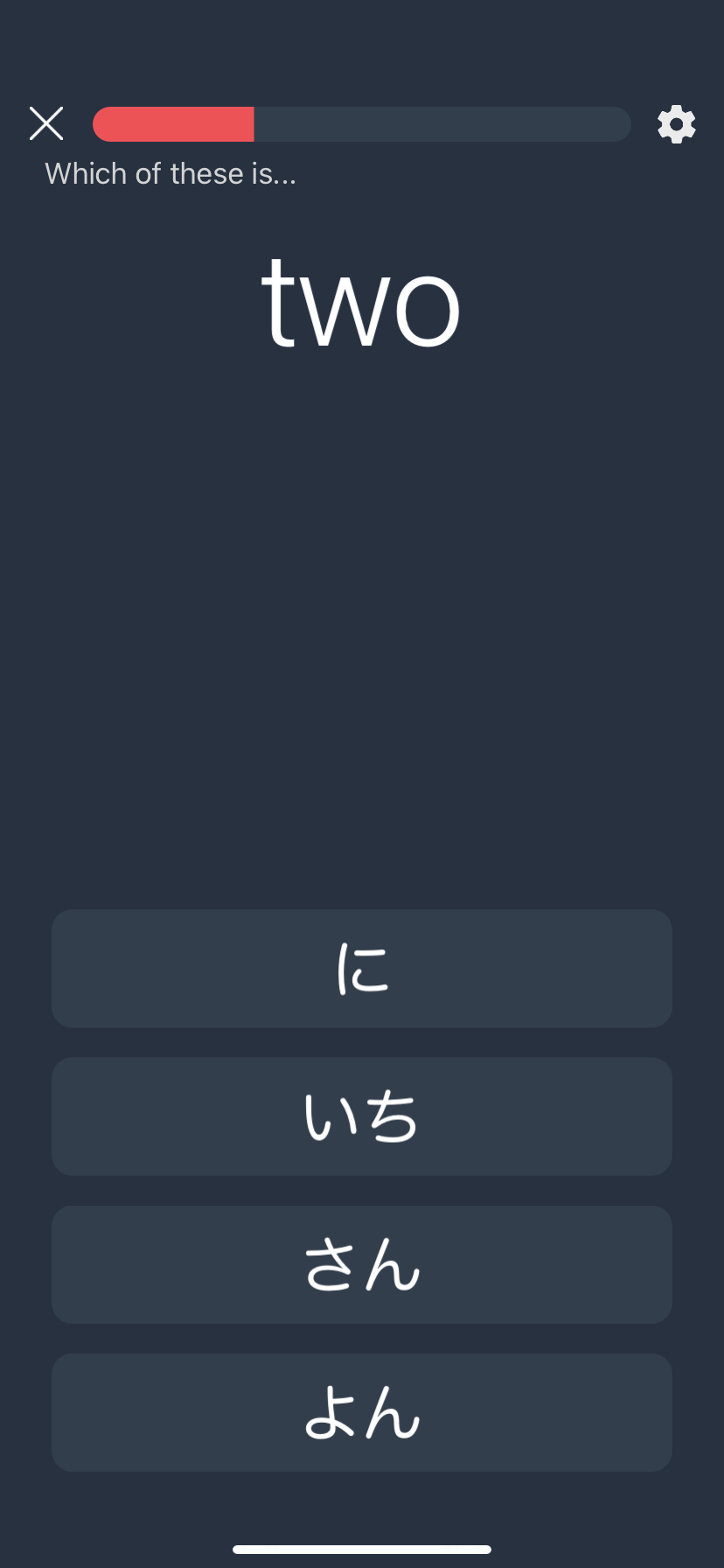
Task: Tap the answer よん
Action: click(x=362, y=1412)
